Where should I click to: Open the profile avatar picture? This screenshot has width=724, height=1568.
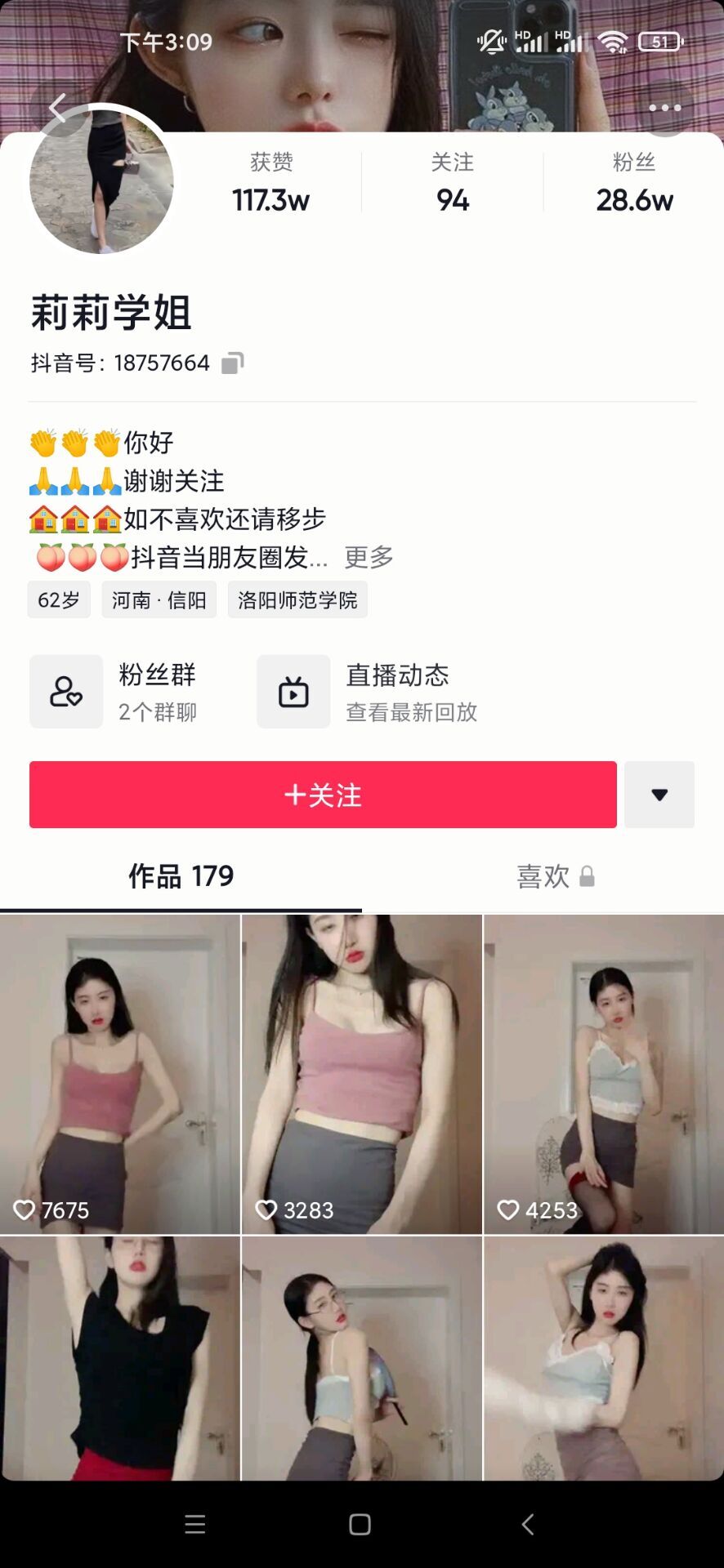click(101, 181)
